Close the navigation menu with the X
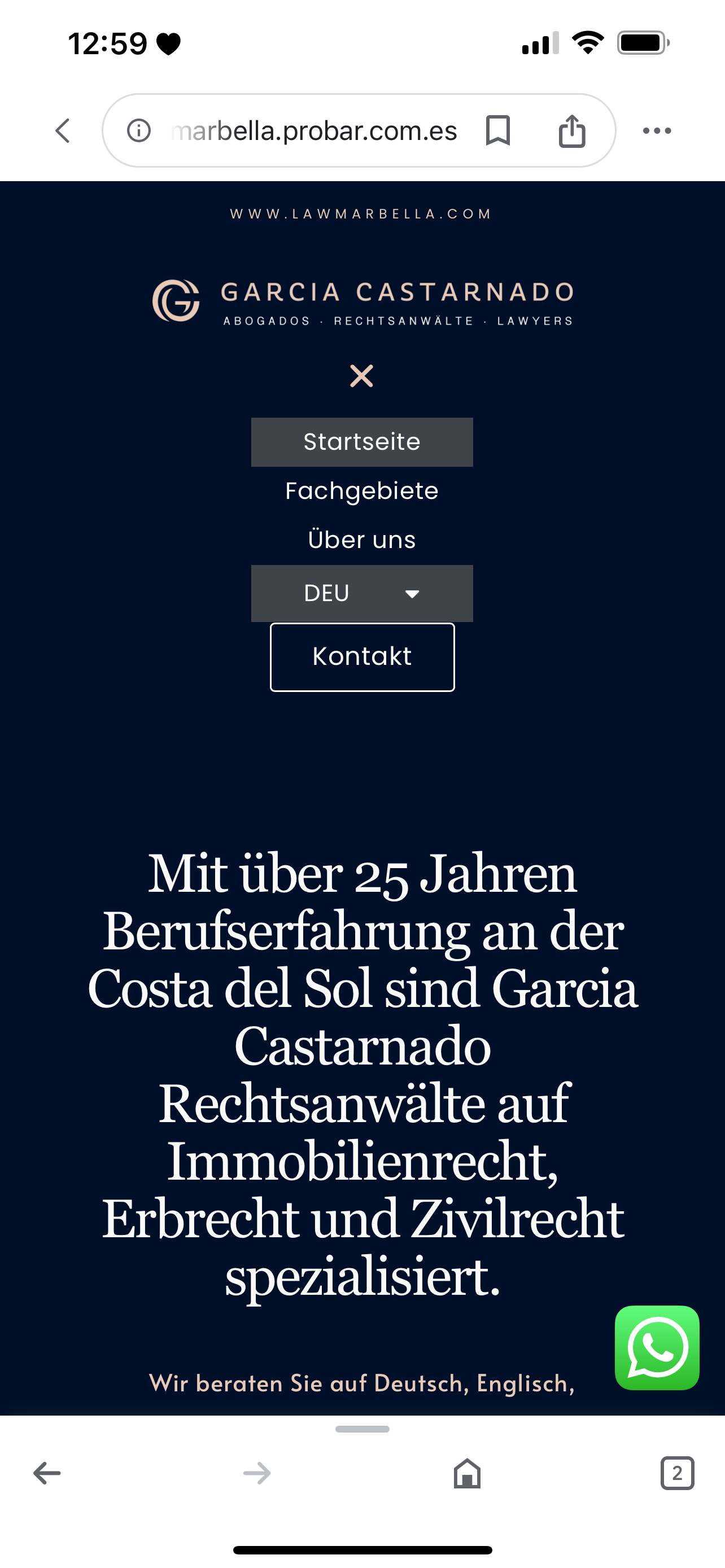Image resolution: width=725 pixels, height=1568 pixels. pos(361,376)
